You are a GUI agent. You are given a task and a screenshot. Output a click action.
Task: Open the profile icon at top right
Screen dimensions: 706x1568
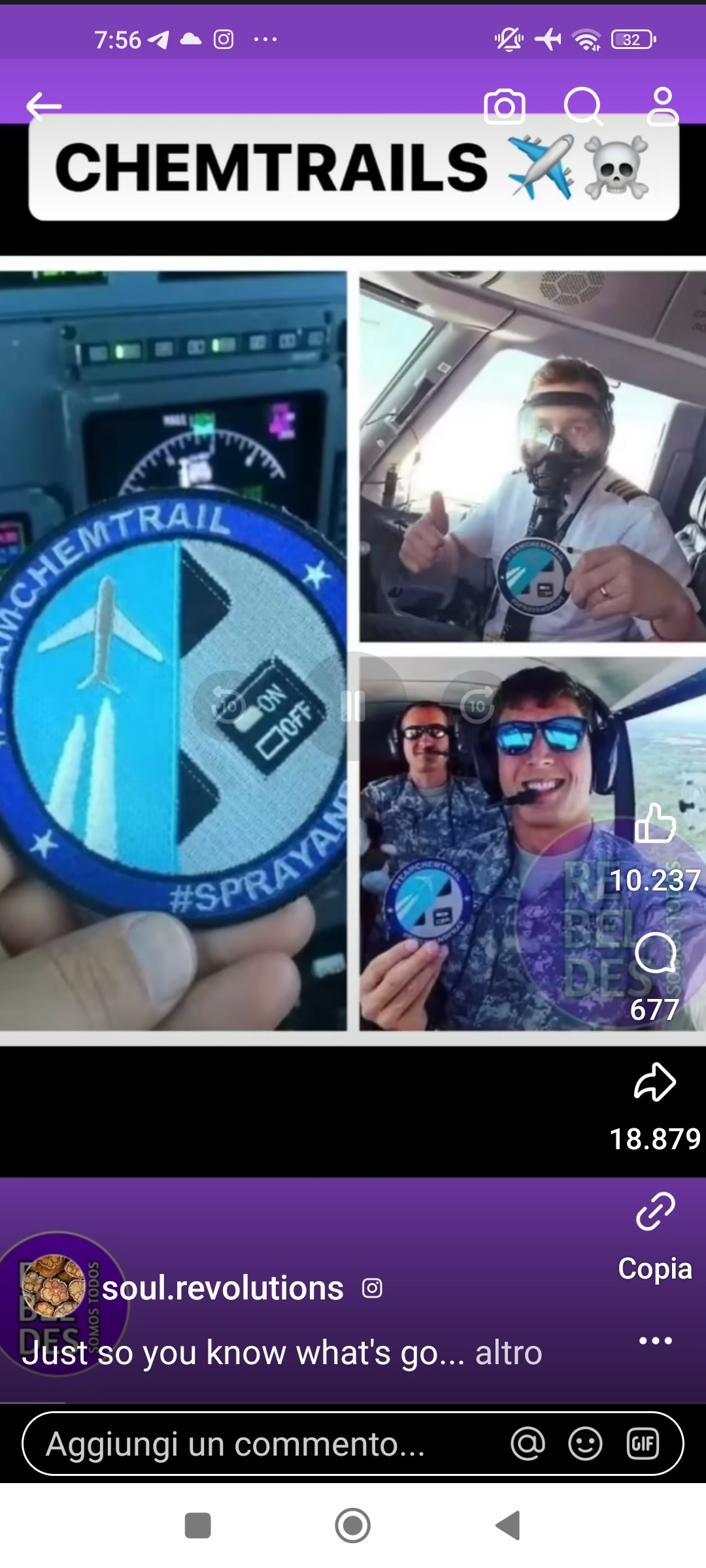pyautogui.click(x=662, y=106)
